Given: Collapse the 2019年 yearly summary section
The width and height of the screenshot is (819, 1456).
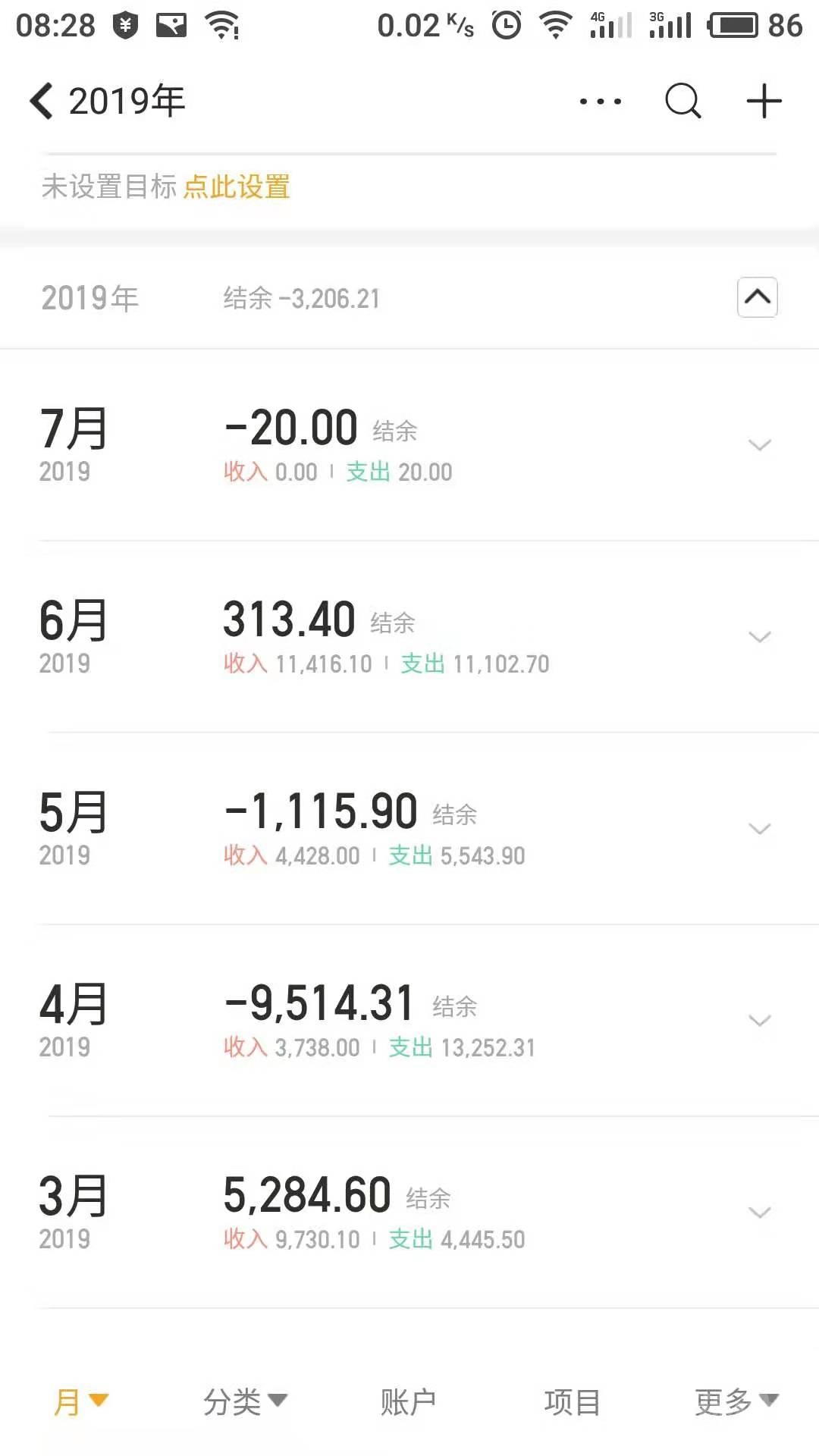Looking at the screenshot, I should 757,297.
